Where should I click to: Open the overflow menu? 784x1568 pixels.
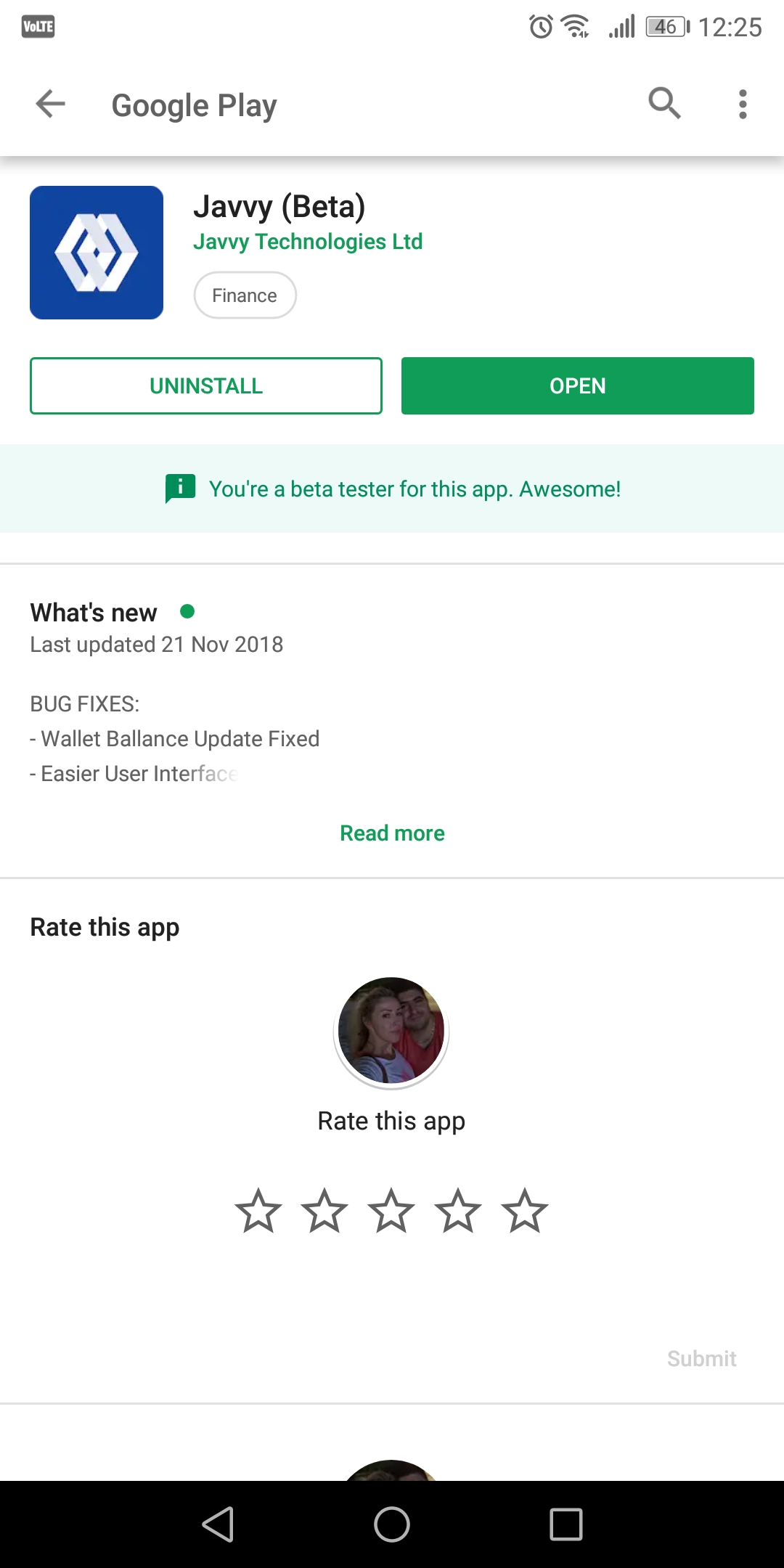pyautogui.click(x=742, y=104)
